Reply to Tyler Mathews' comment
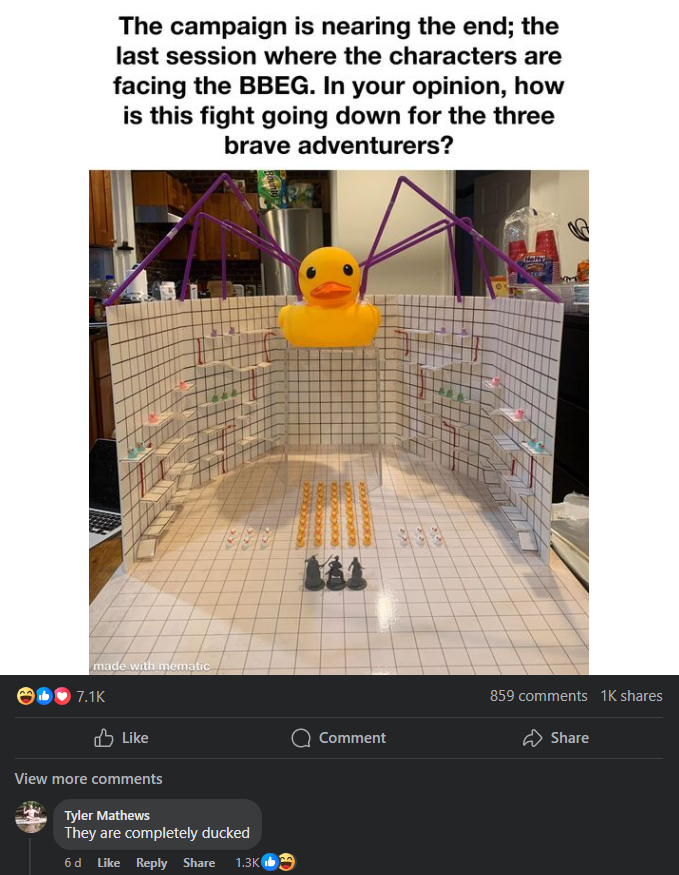The width and height of the screenshot is (679, 875). click(151, 863)
